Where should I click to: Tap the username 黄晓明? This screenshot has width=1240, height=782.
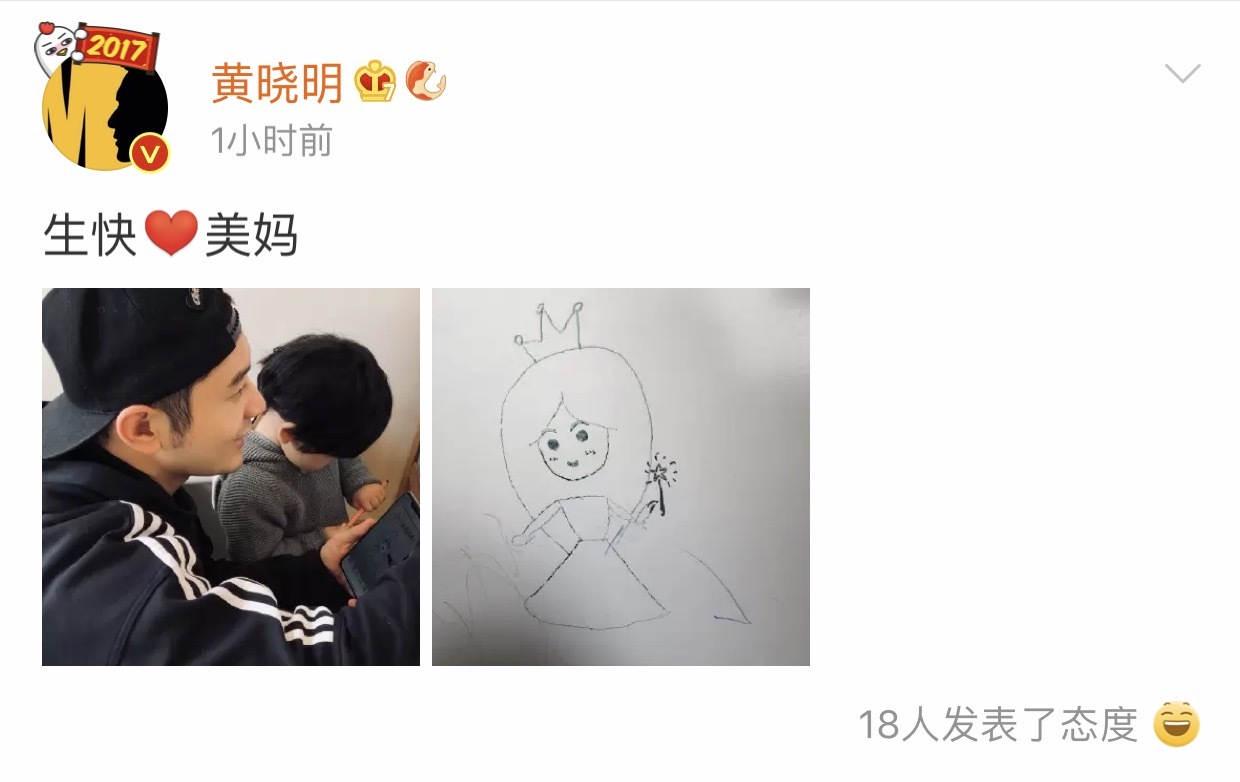(x=277, y=82)
